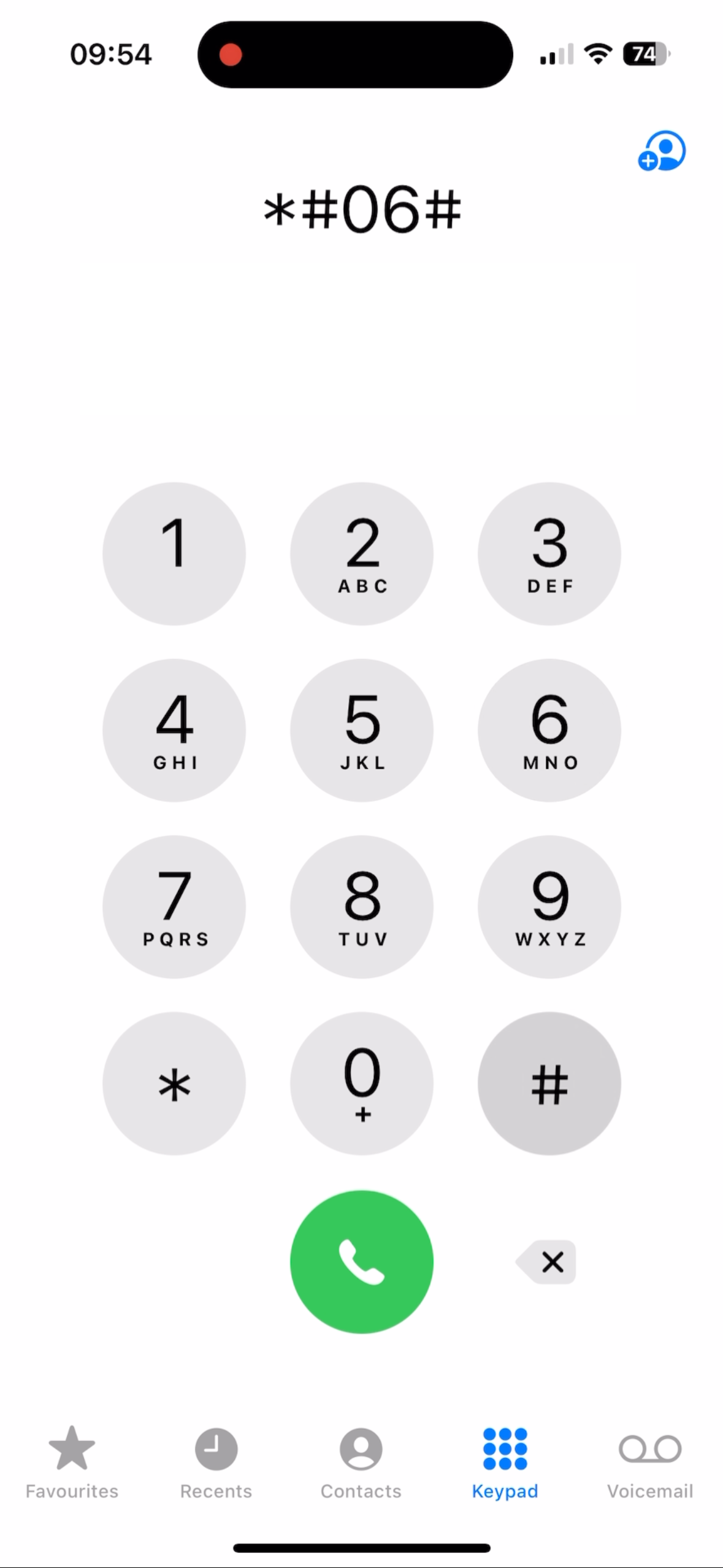Start the call with green button
This screenshot has height=1568, width=723.
pos(362,1262)
